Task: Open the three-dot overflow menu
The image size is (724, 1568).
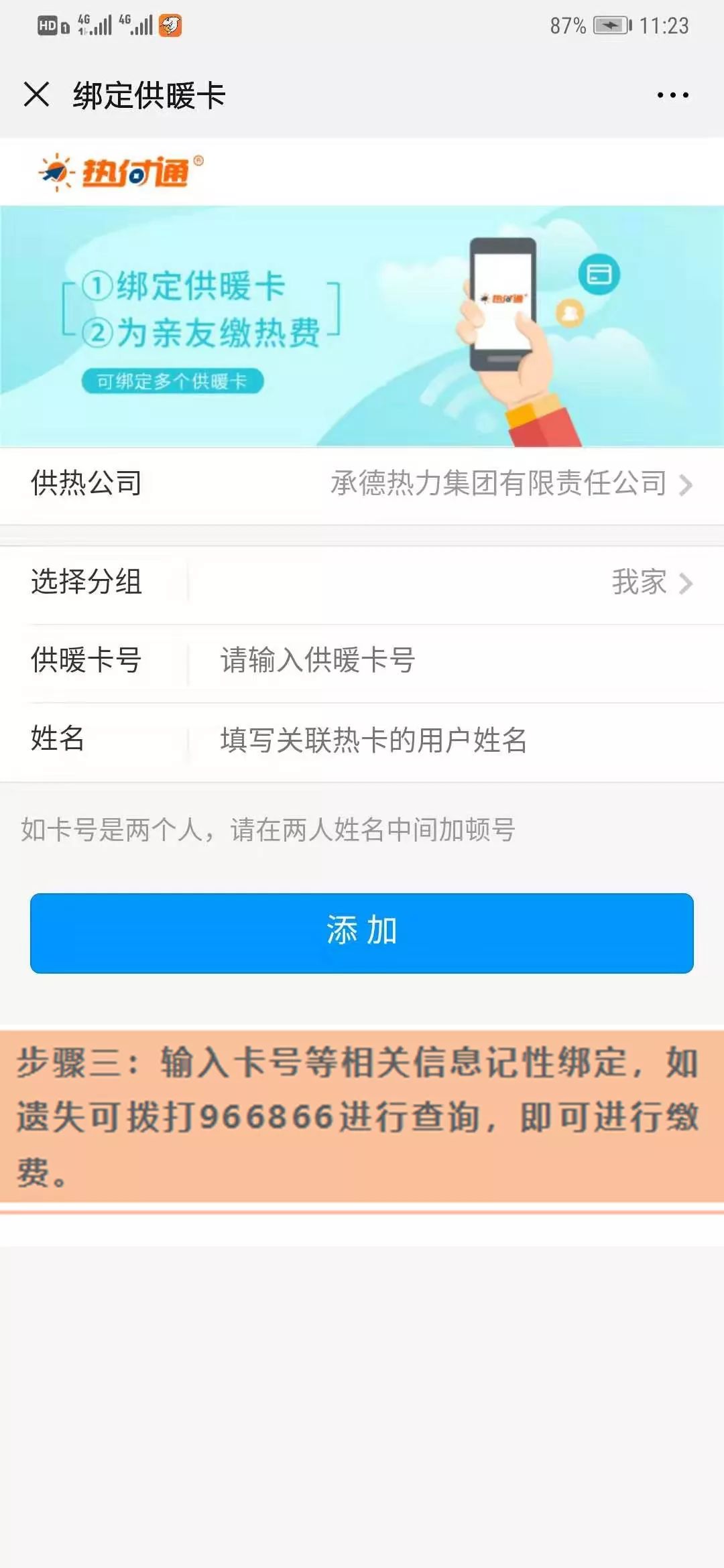Action: 672,95
